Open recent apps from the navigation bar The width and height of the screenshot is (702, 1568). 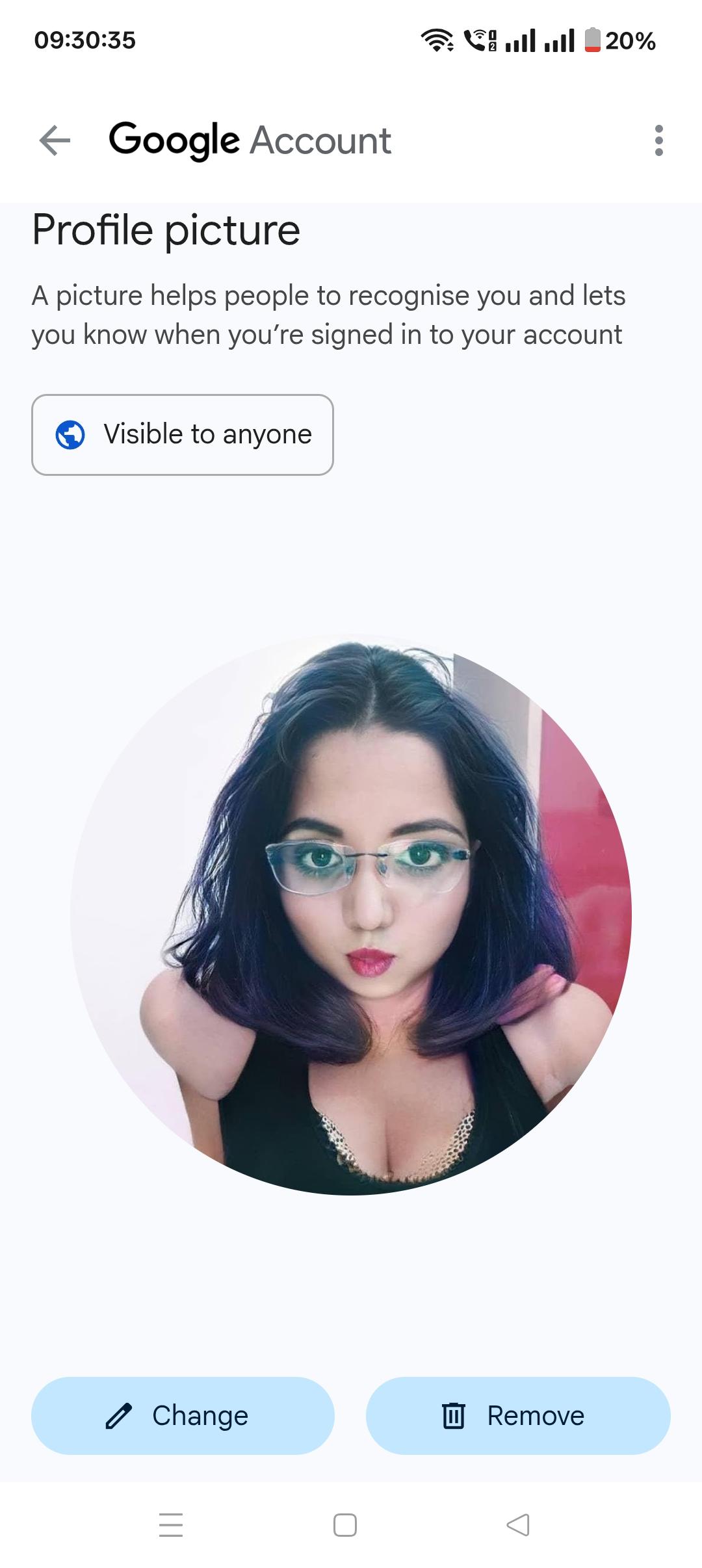click(171, 1524)
